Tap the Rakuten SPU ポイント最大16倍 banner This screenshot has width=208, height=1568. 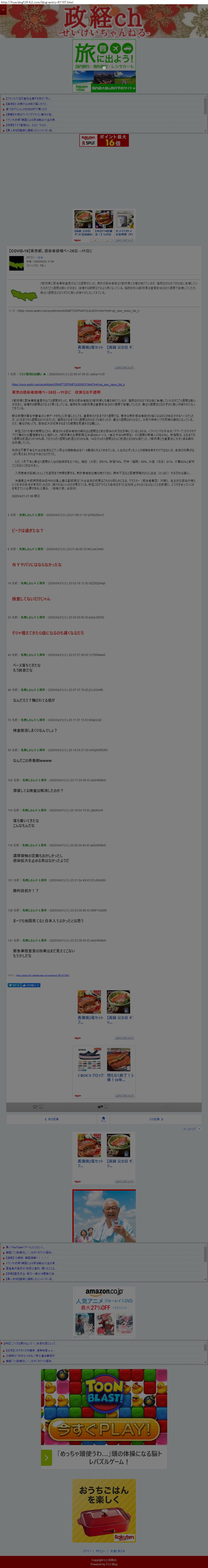[x=104, y=141]
